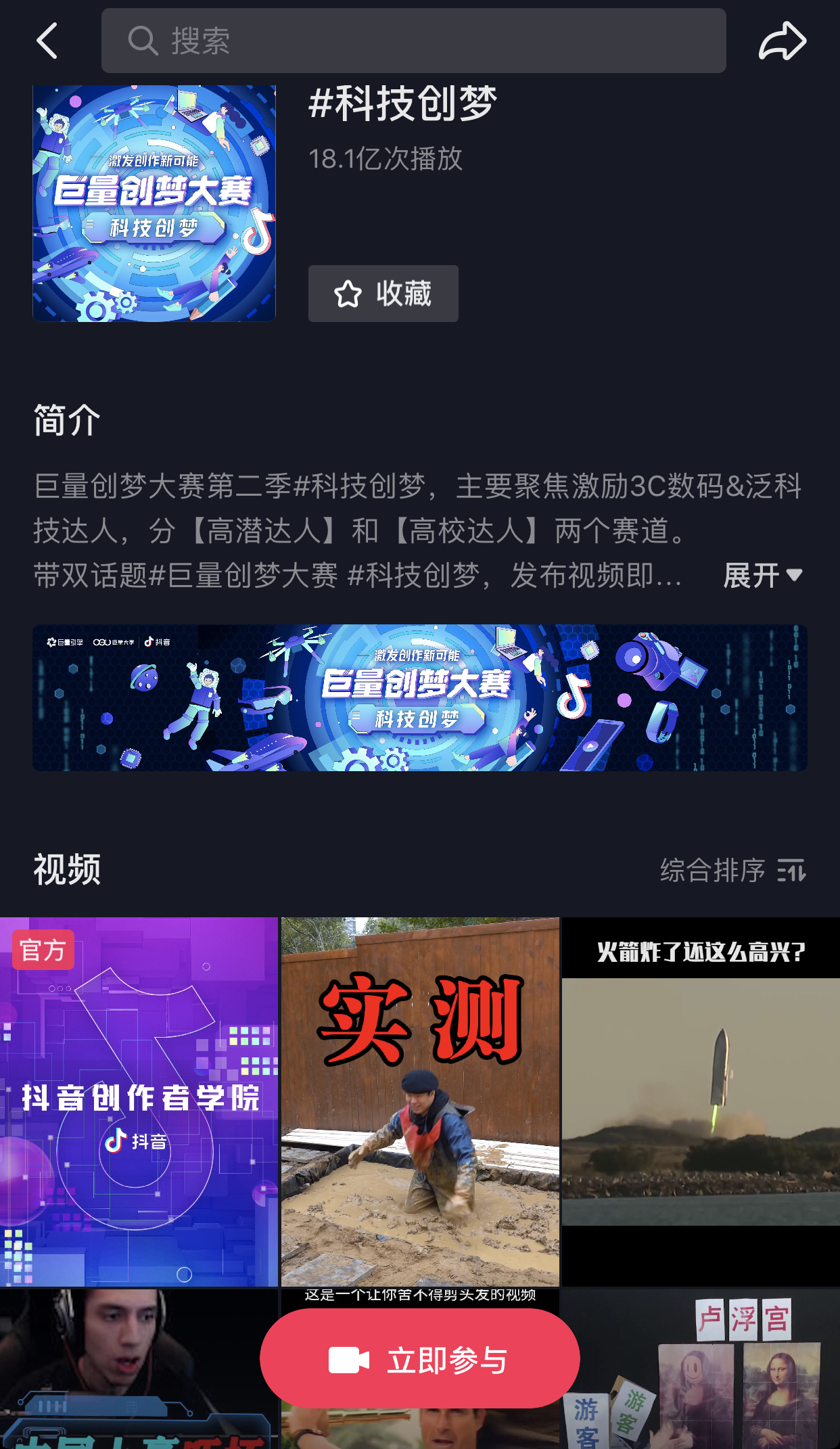Expand the description with 展开
The image size is (840, 1449).
[x=762, y=576]
